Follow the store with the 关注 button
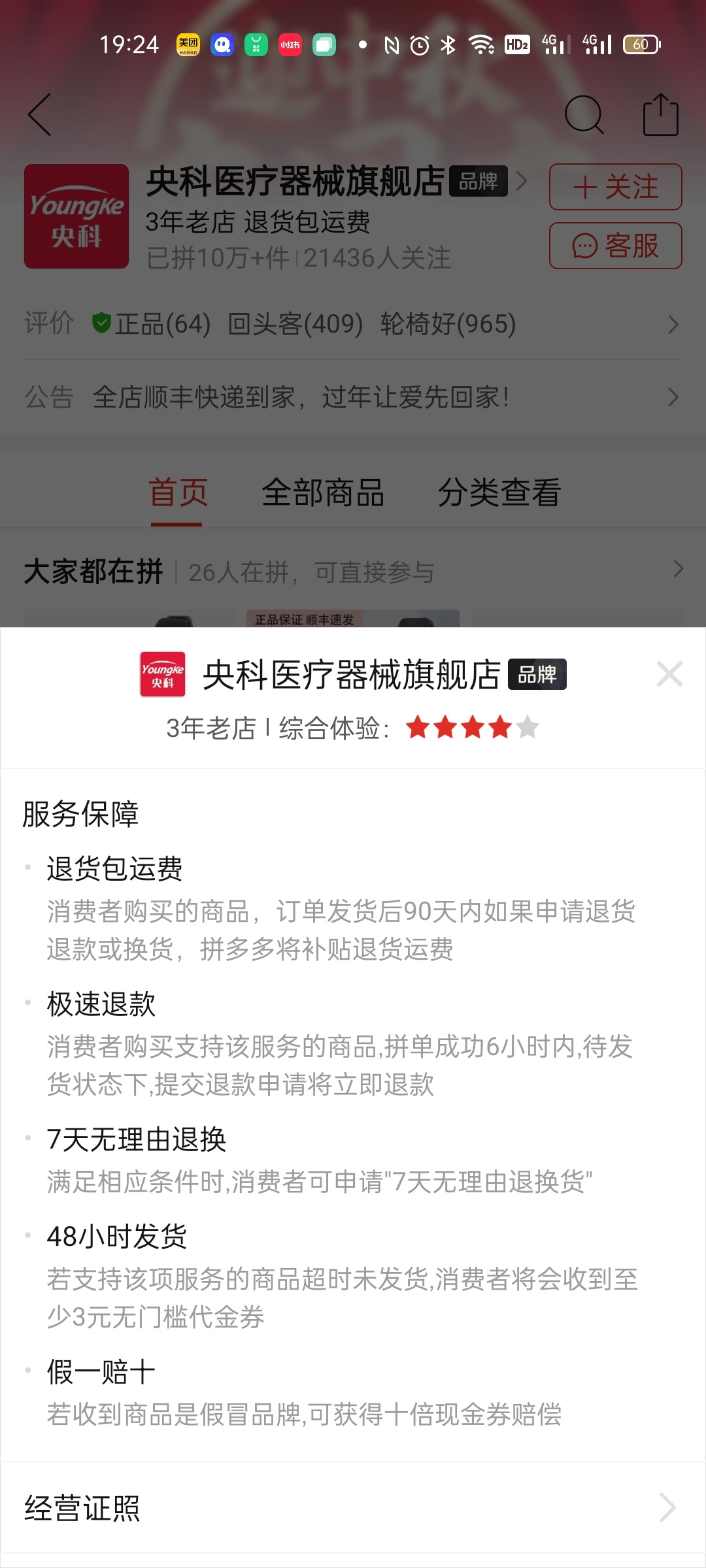The width and height of the screenshot is (706, 1568). click(x=615, y=188)
